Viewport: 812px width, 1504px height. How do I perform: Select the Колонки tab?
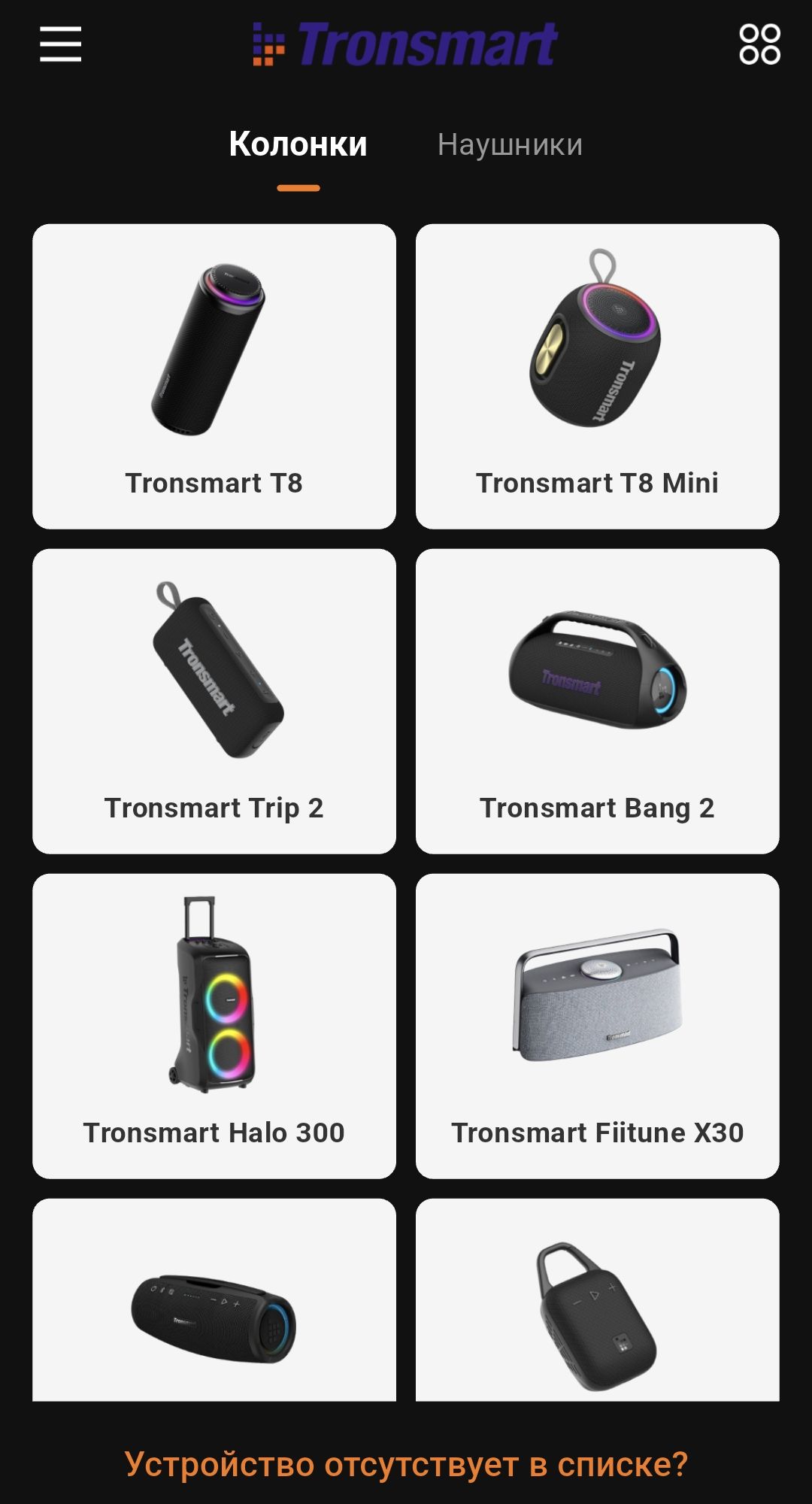click(x=298, y=144)
